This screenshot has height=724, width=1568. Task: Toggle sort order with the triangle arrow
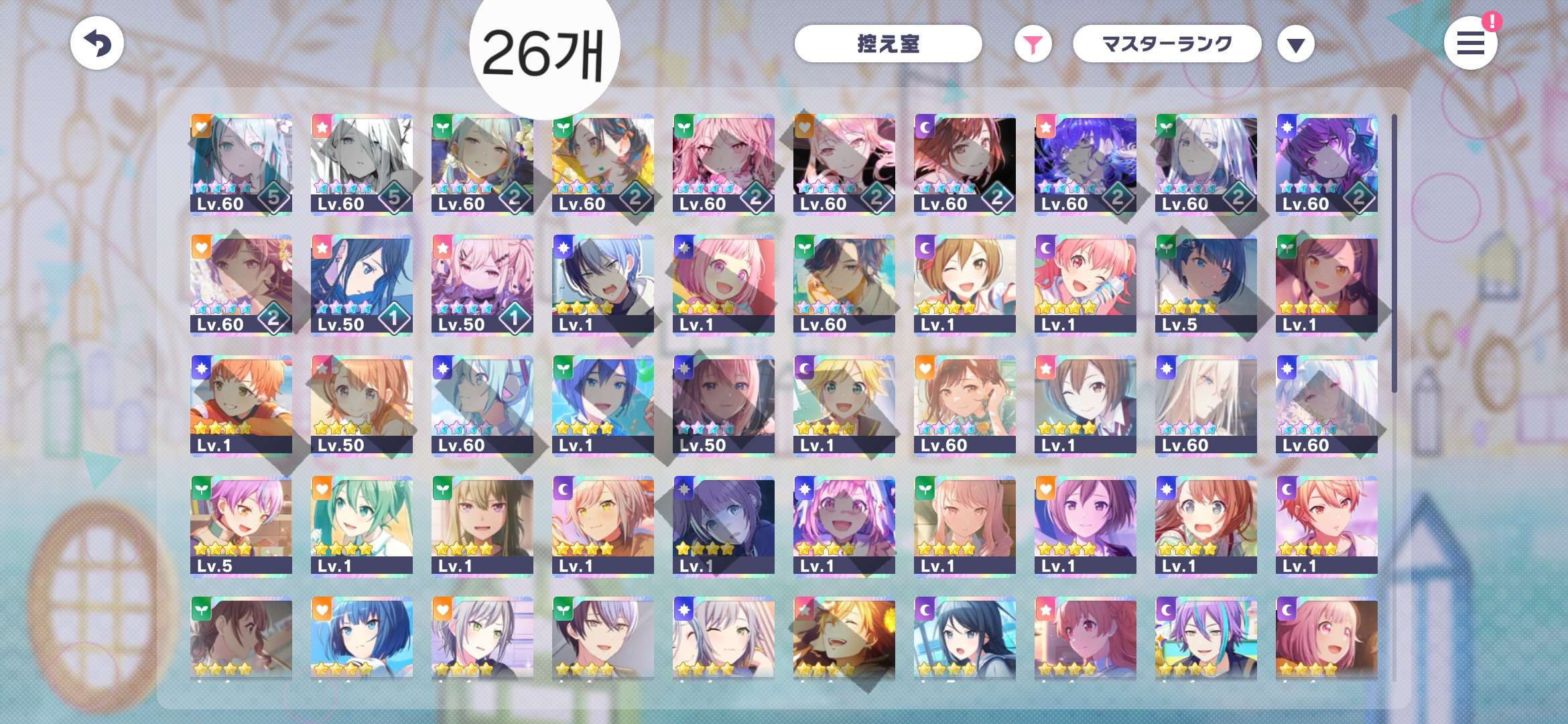coord(1295,45)
